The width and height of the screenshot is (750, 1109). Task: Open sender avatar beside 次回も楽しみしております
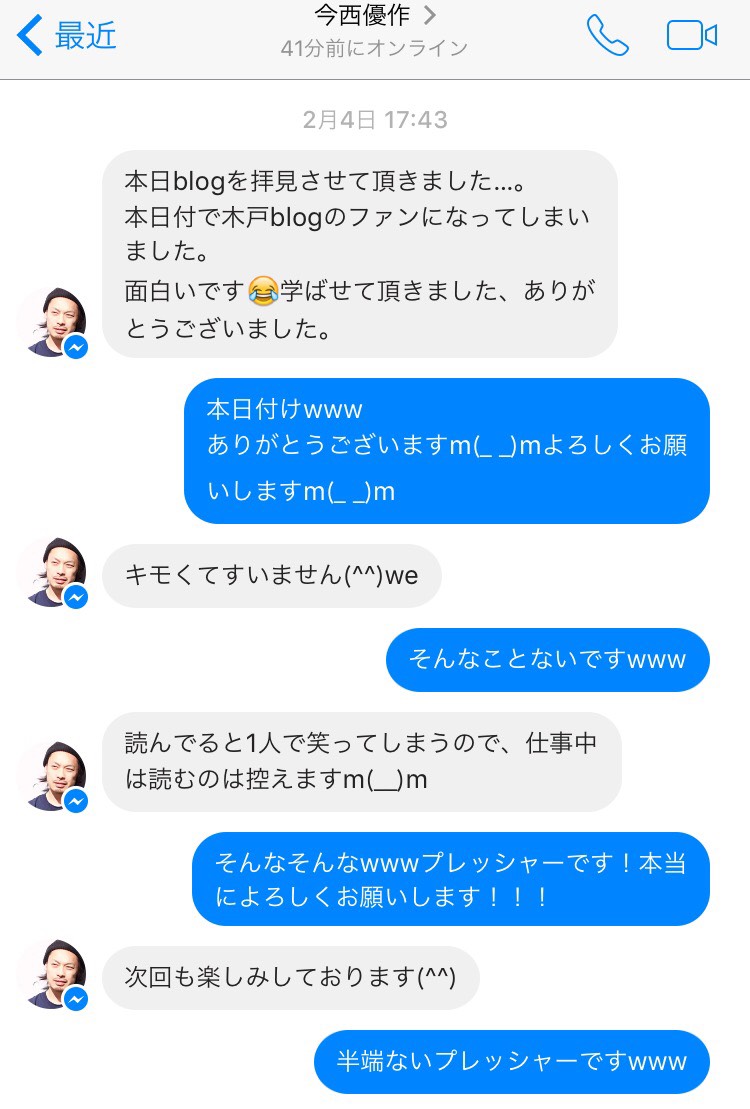tap(51, 974)
